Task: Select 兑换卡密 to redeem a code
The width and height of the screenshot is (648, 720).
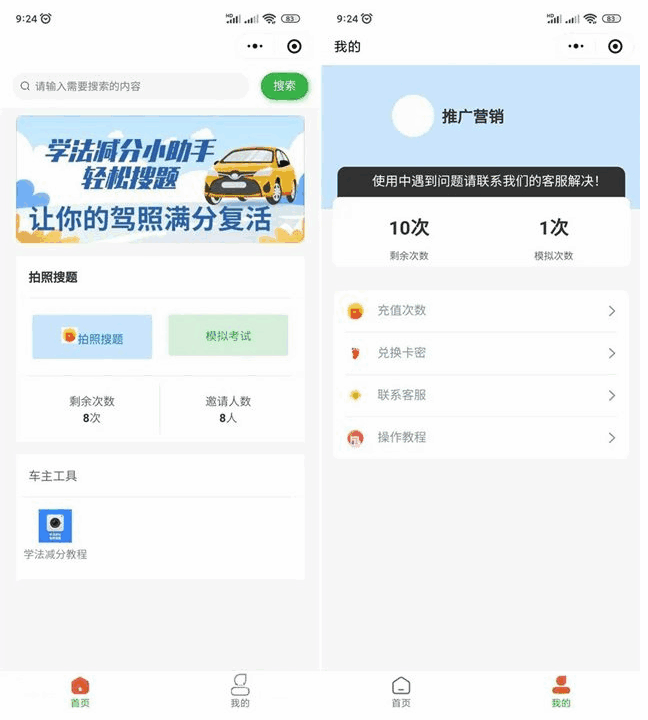Action: (x=480, y=353)
